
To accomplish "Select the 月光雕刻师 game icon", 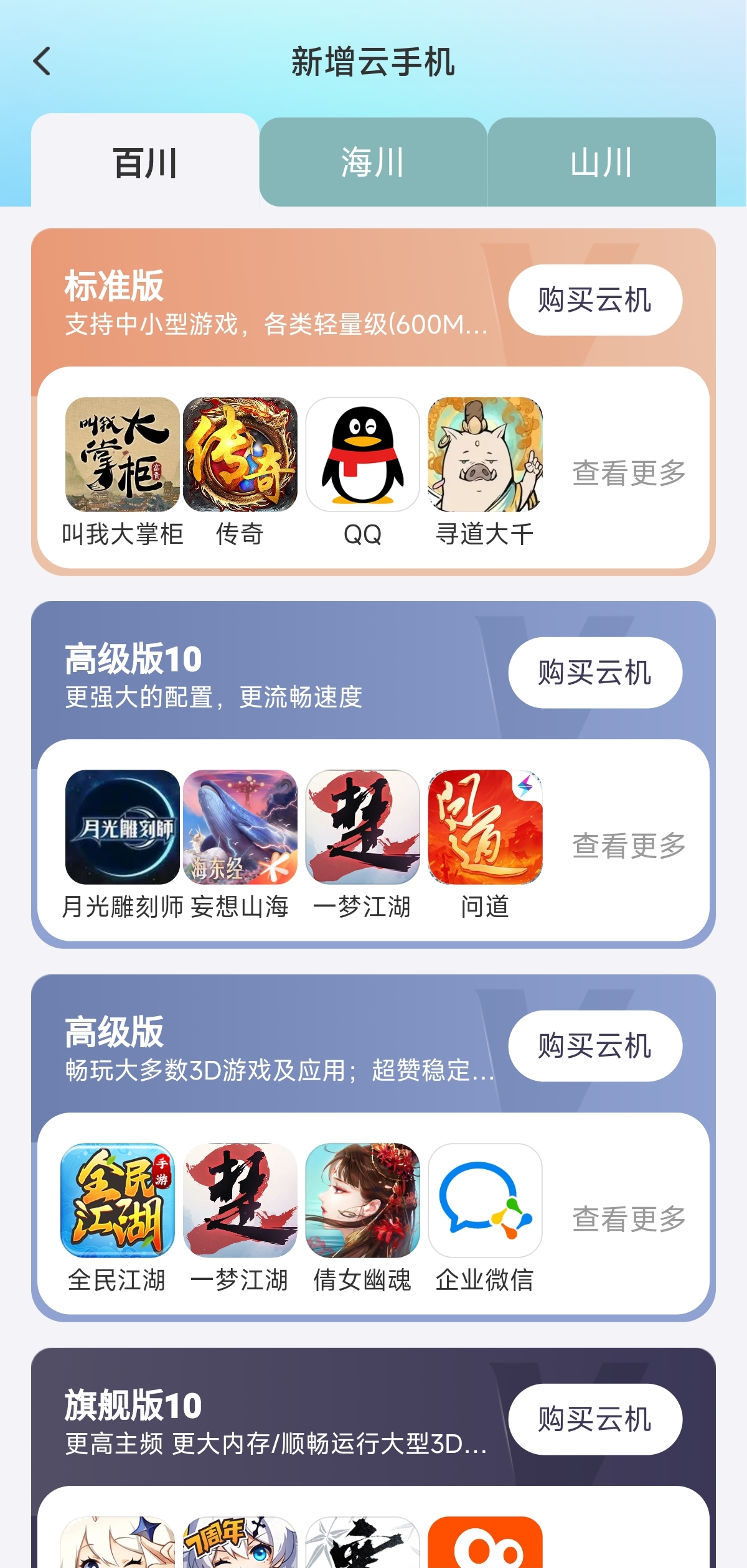I will point(122,829).
